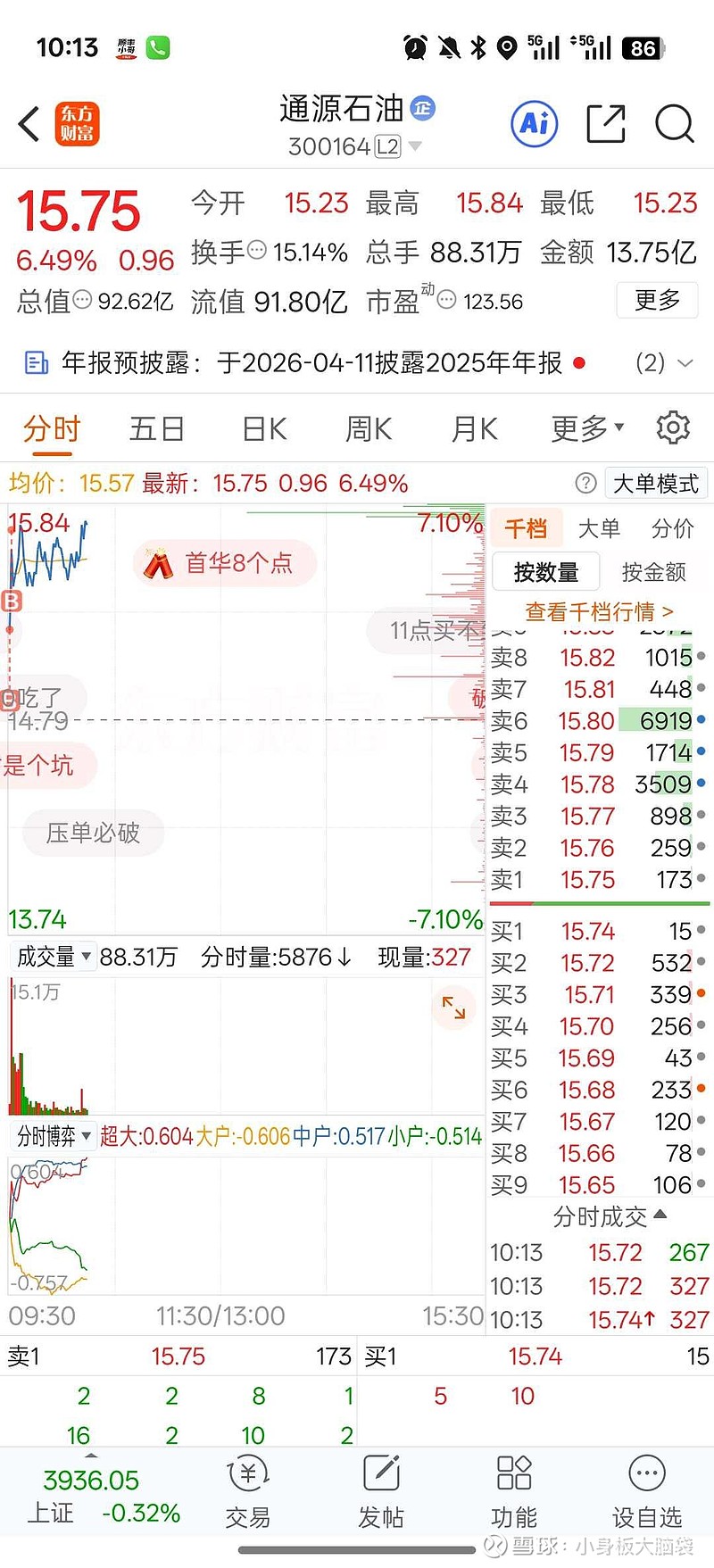714x1568 pixels.
Task: Switch to the 日K chart tab
Action: coord(264,429)
